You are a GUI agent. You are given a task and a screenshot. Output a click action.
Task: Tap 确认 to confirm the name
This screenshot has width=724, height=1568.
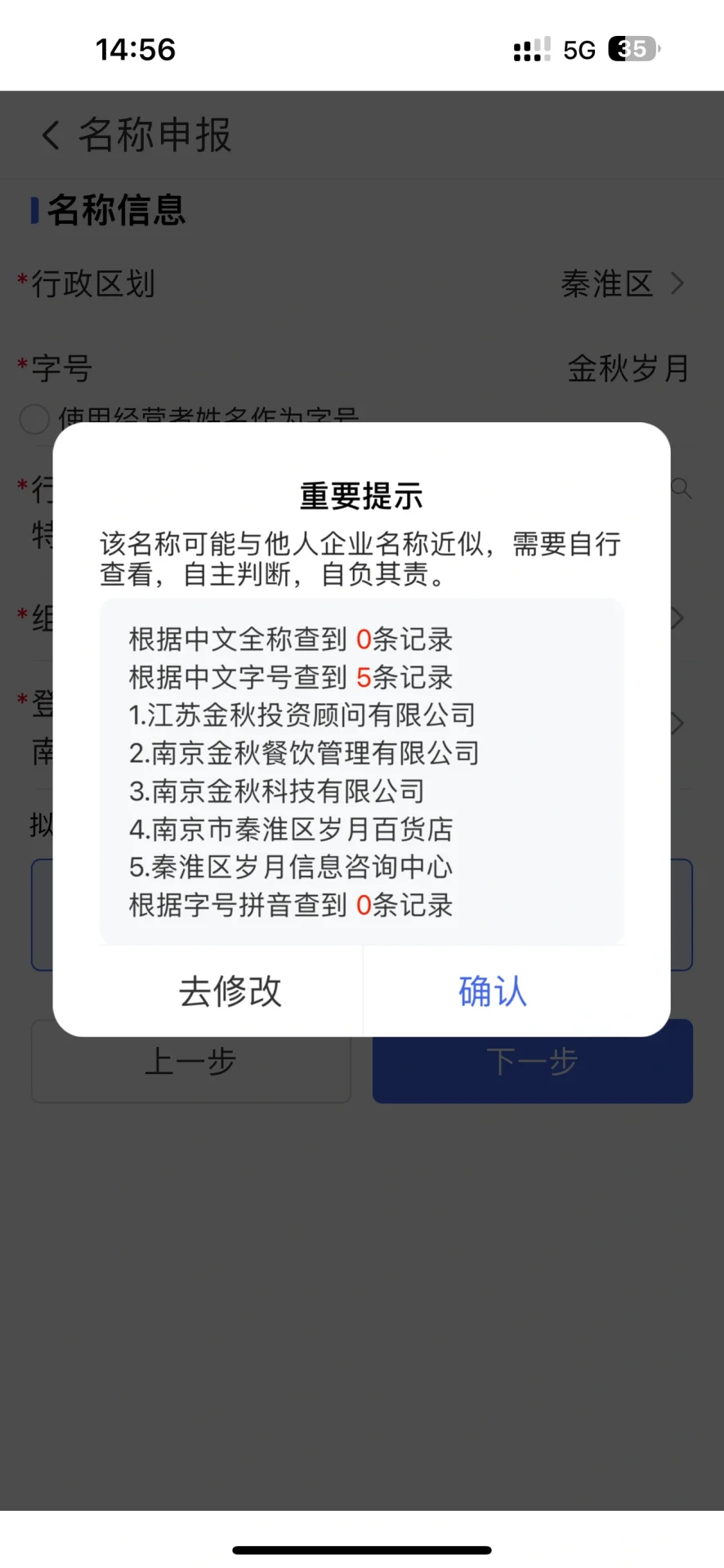pyautogui.click(x=492, y=991)
